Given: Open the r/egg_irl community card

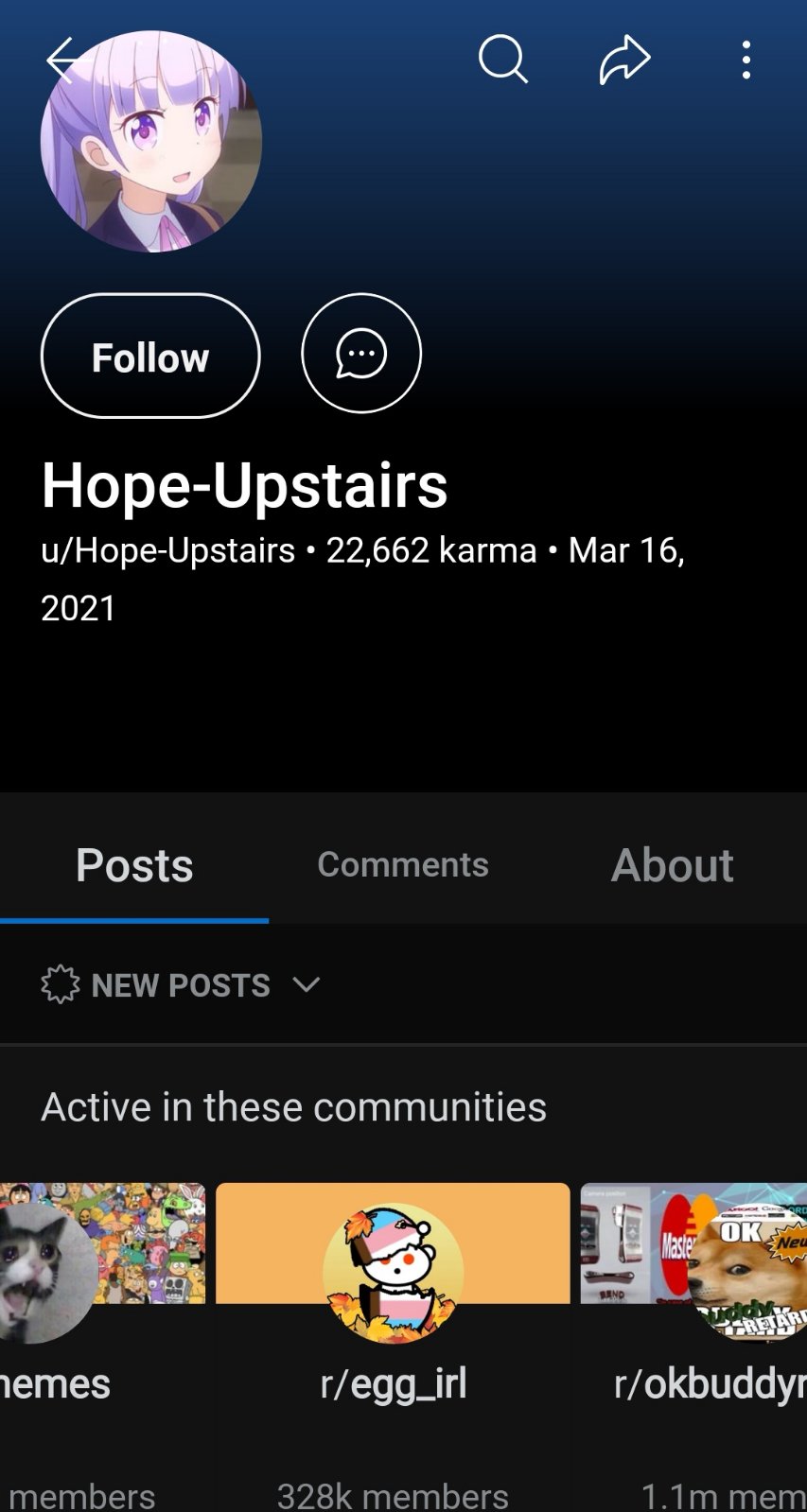Looking at the screenshot, I should tap(393, 1343).
